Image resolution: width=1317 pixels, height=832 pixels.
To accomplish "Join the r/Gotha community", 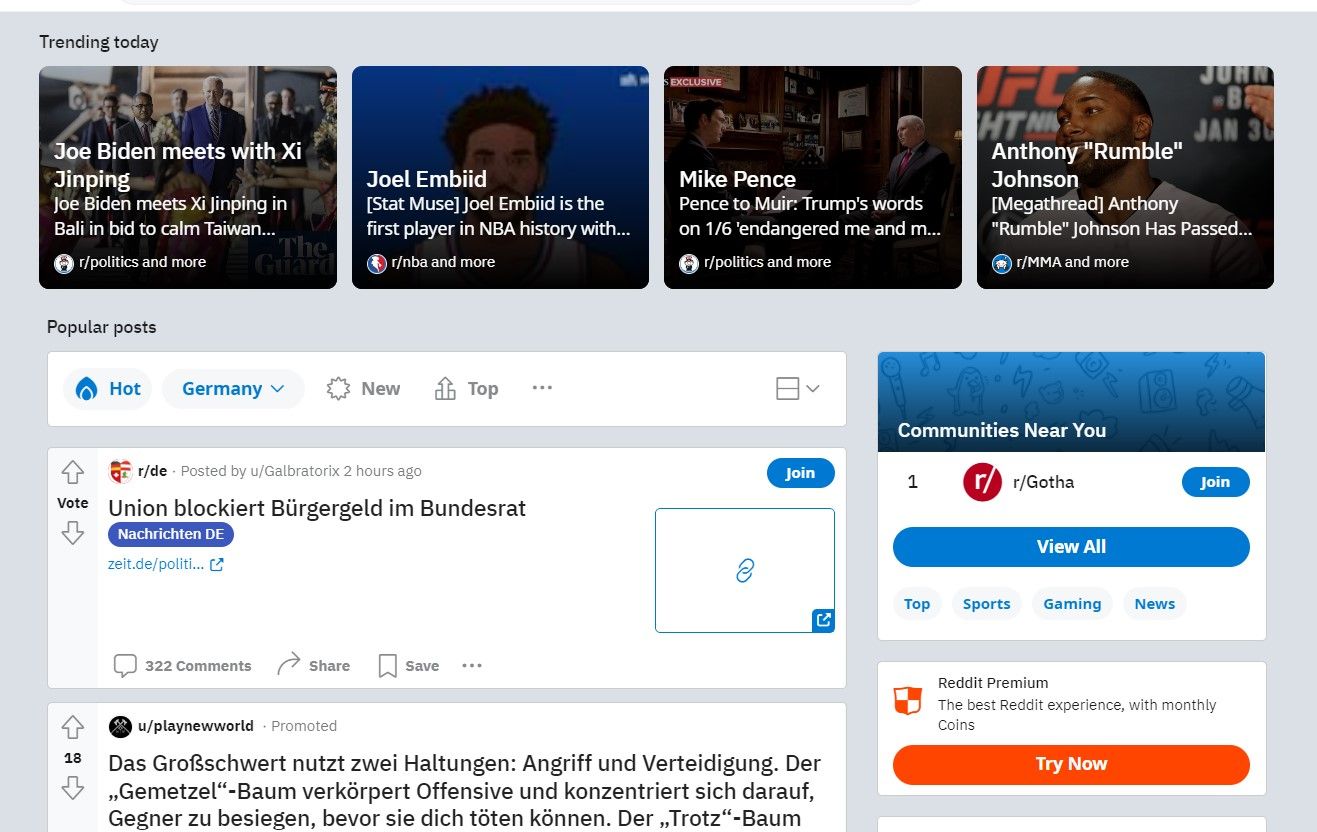I will coord(1215,482).
